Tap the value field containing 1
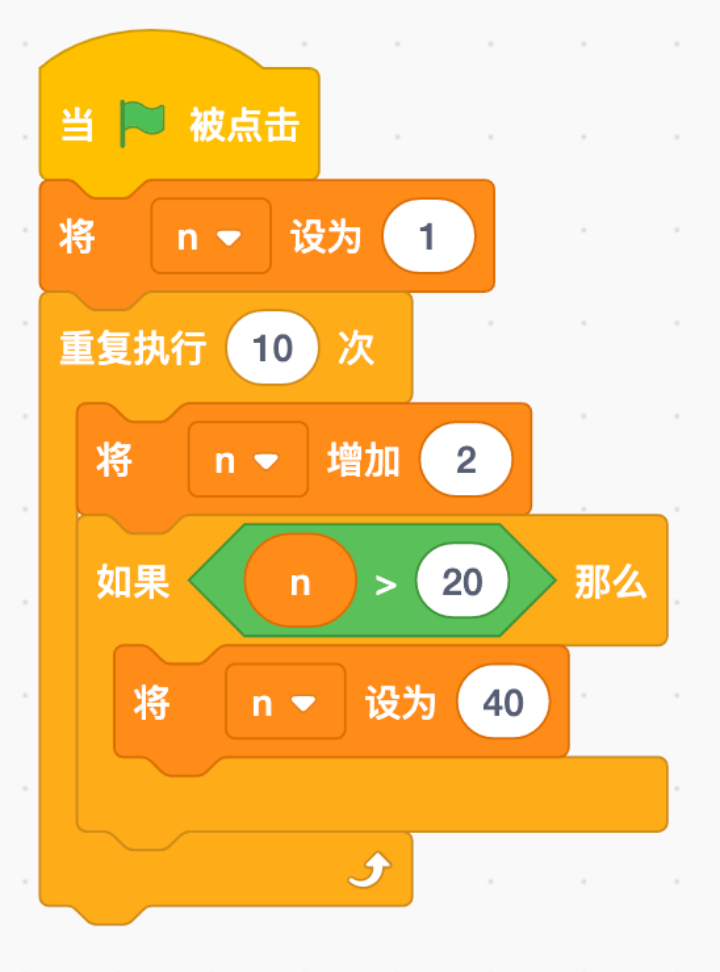Viewport: 720px width, 972px height. 426,237
